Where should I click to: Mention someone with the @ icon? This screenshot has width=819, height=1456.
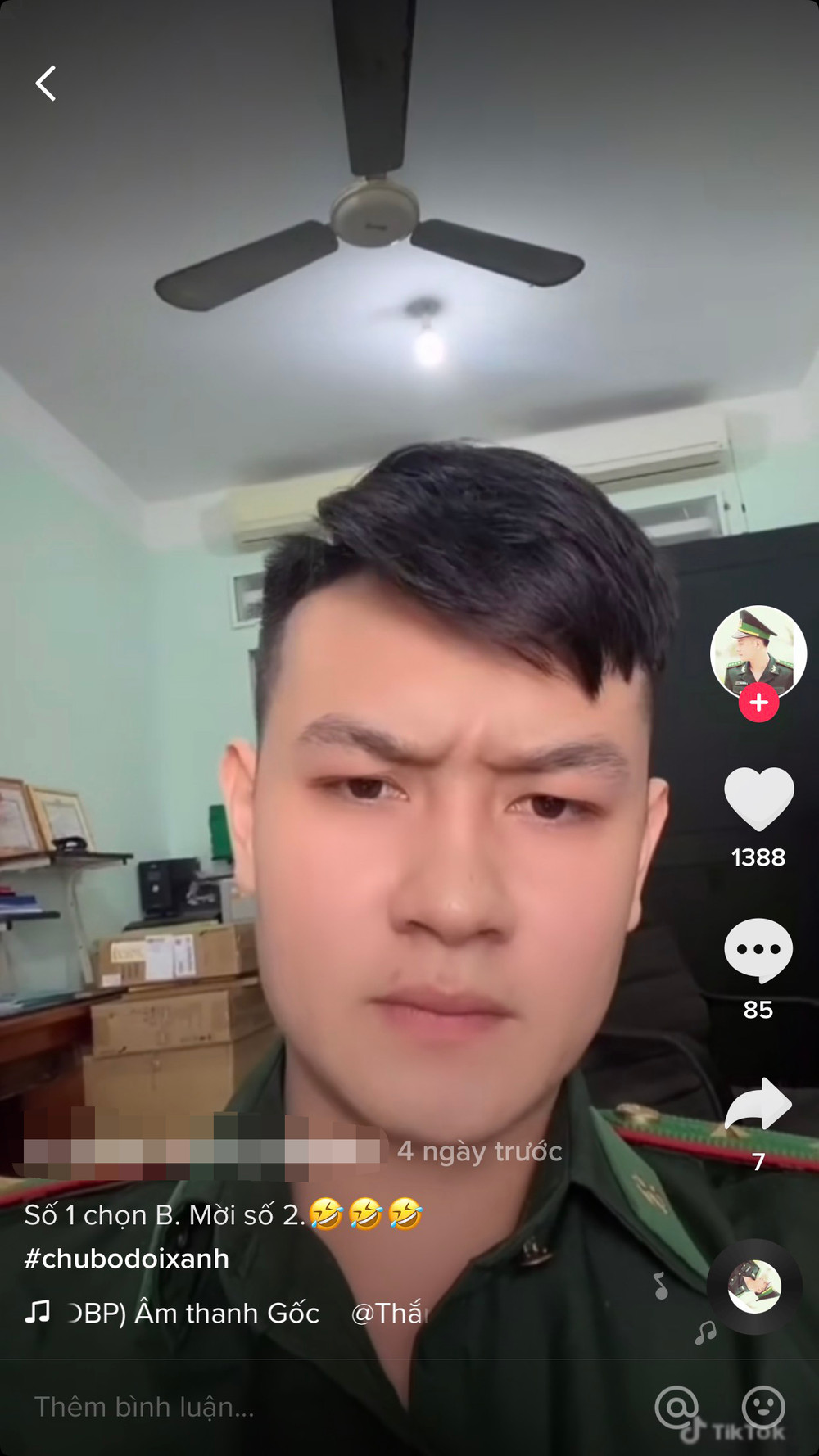point(676,1407)
